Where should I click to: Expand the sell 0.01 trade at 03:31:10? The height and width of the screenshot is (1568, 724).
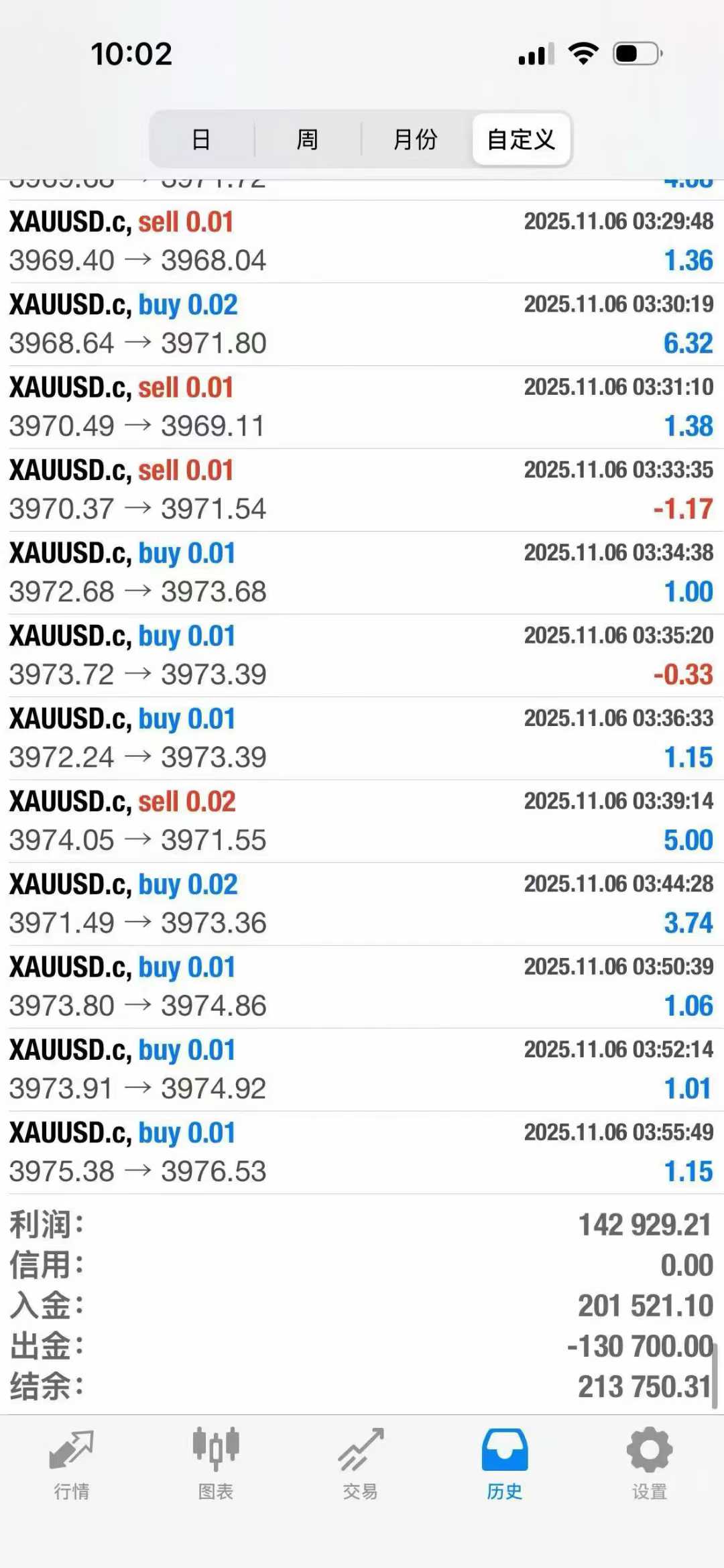pyautogui.click(x=362, y=407)
